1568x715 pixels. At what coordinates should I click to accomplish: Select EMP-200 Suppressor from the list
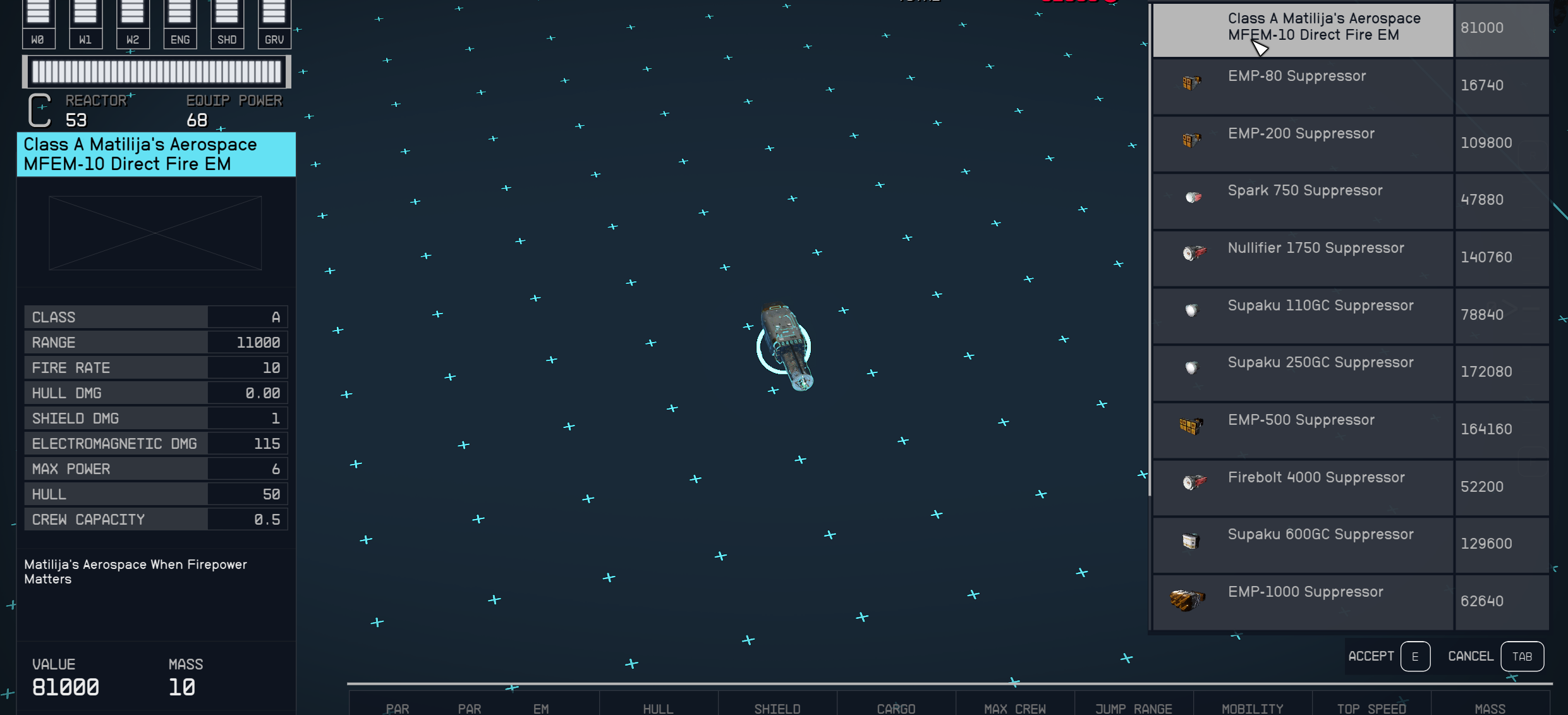[x=1302, y=143]
